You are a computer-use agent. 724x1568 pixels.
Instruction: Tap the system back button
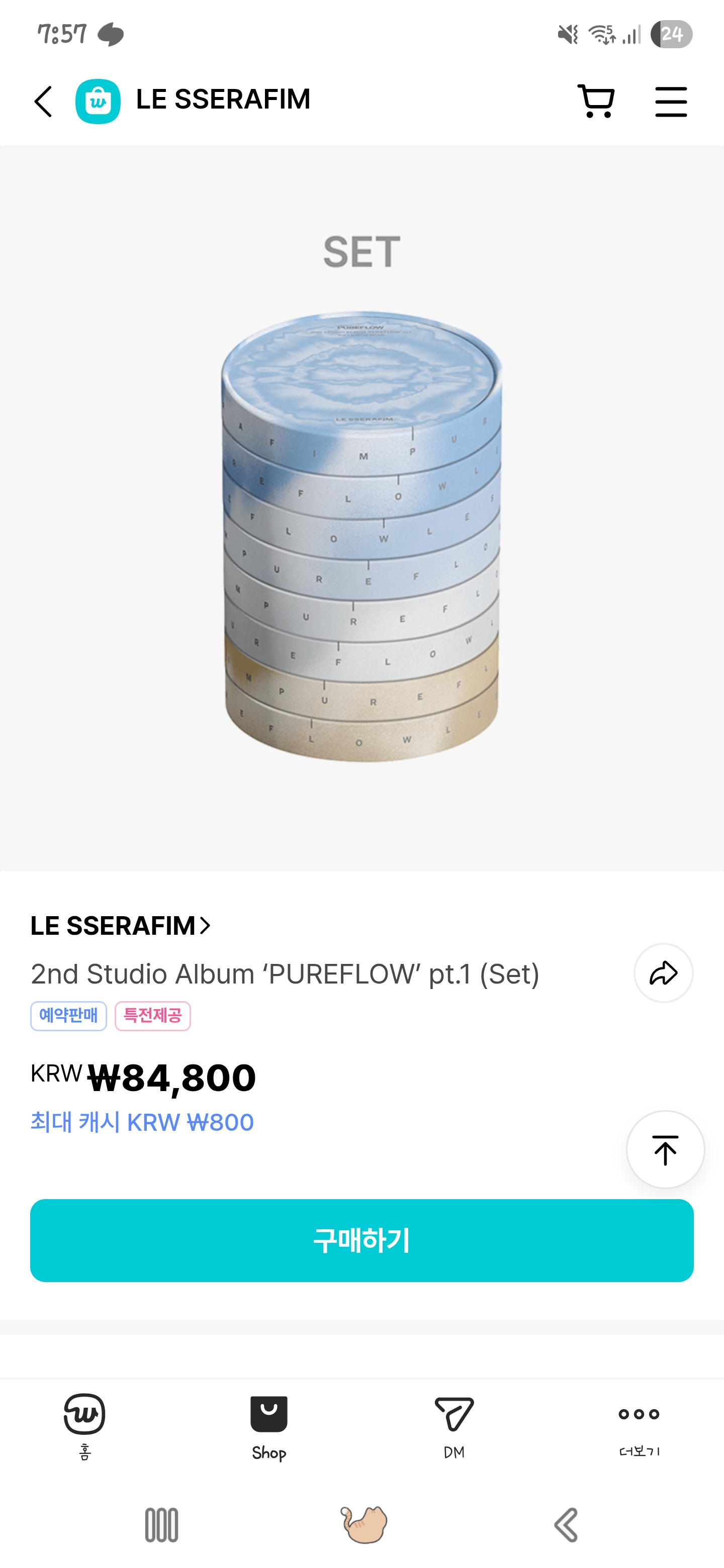coord(566,1525)
